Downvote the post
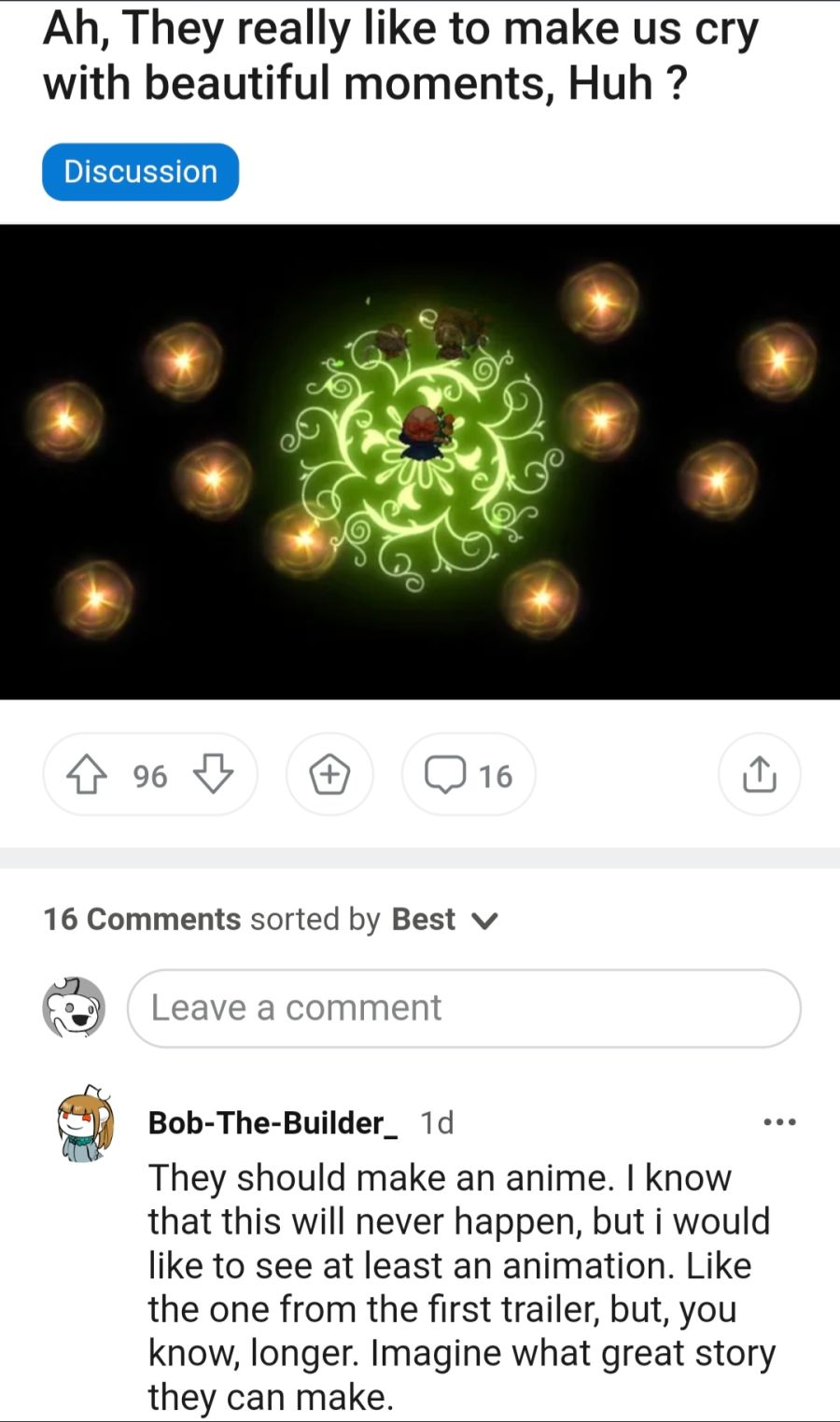This screenshot has width=840, height=1422. pyautogui.click(x=213, y=775)
